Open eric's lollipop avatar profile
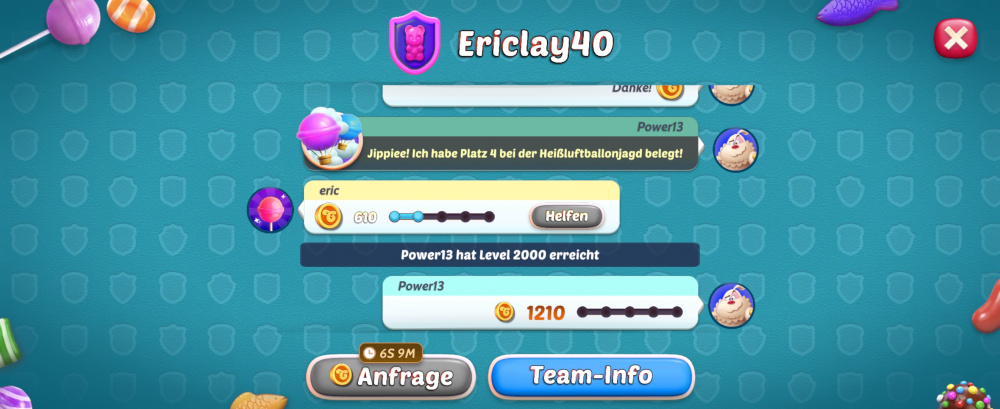This screenshot has height=409, width=1000. 270,210
